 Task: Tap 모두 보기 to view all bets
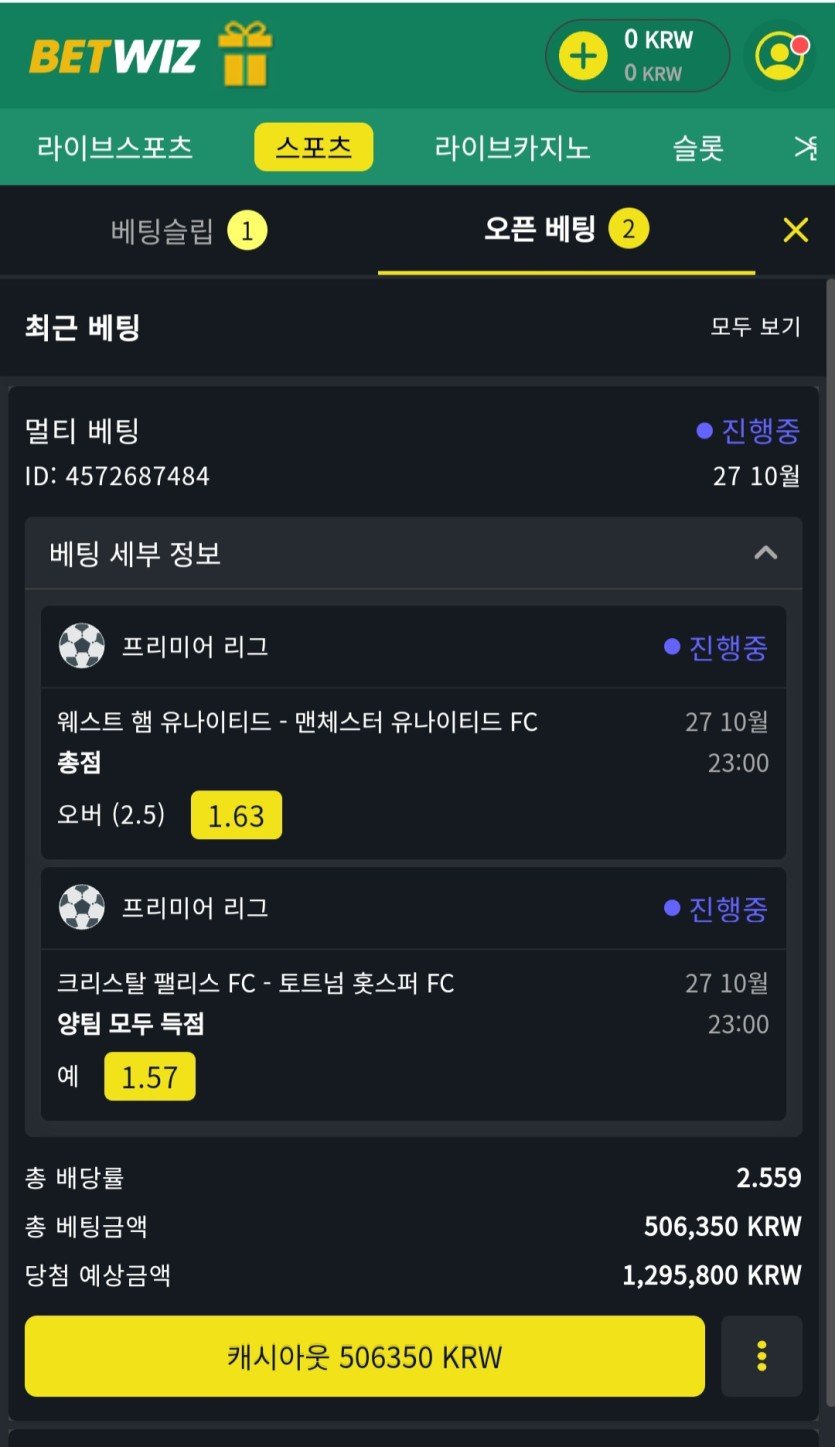point(755,327)
